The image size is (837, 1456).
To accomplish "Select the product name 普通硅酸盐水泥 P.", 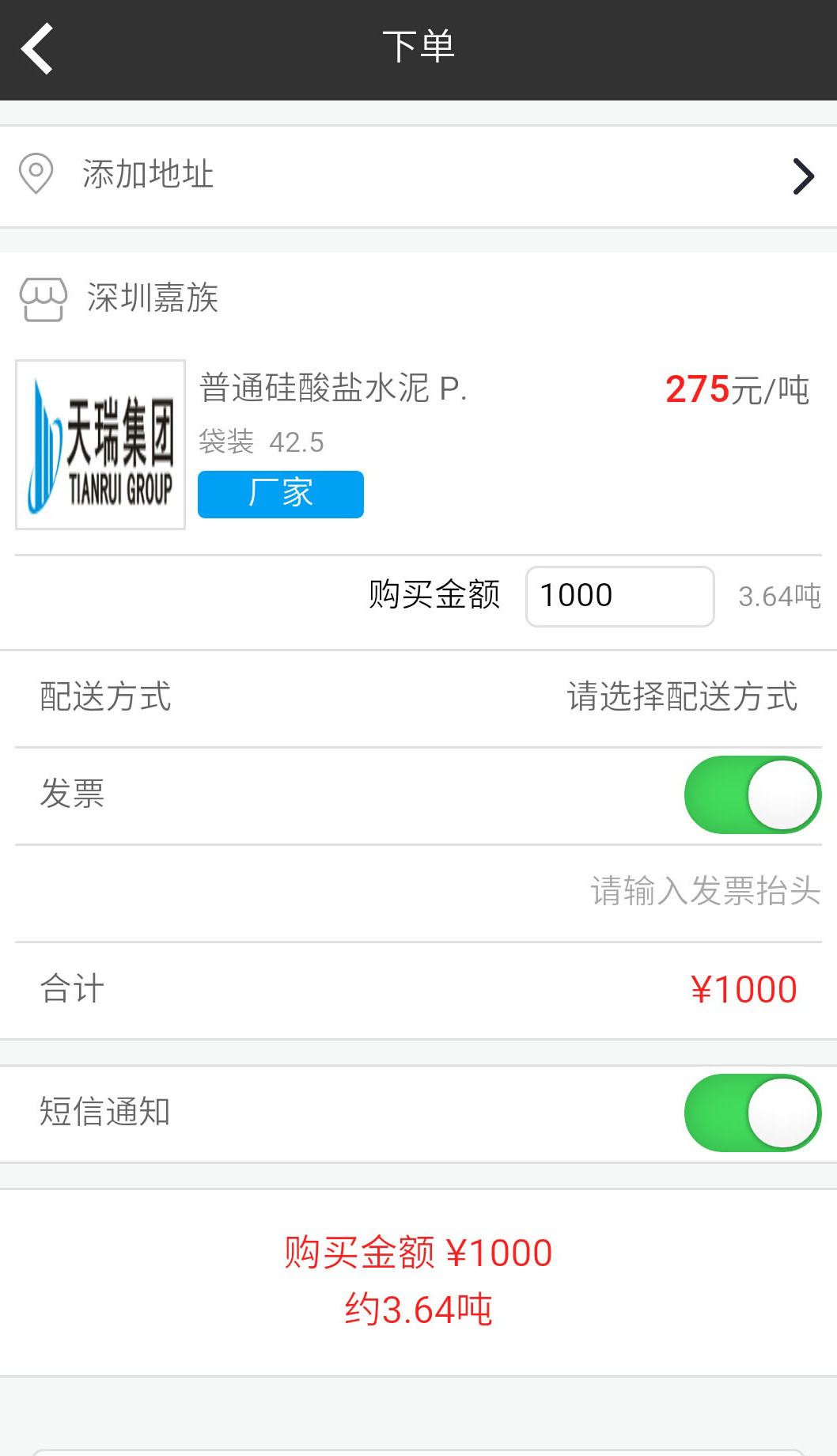I will click(x=332, y=391).
